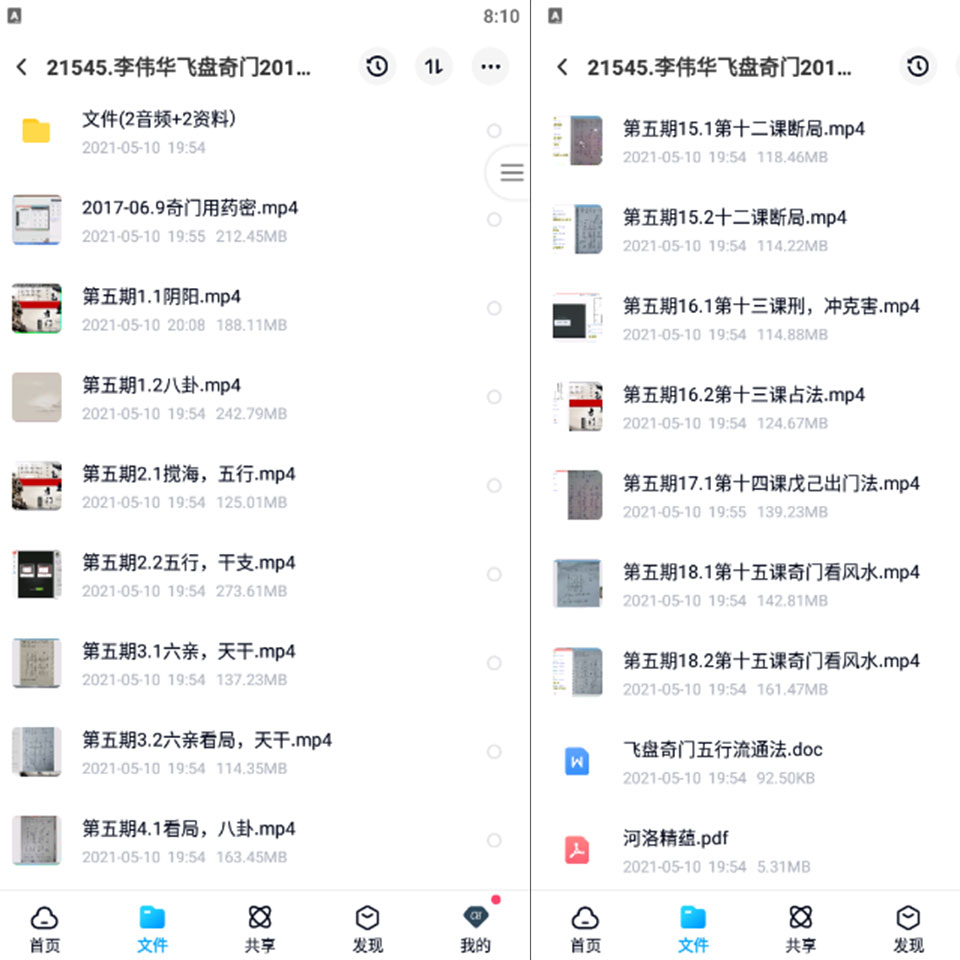
Task: Open 第五期16.2第十三课占法.mp4
Action: pyautogui.click(x=743, y=406)
